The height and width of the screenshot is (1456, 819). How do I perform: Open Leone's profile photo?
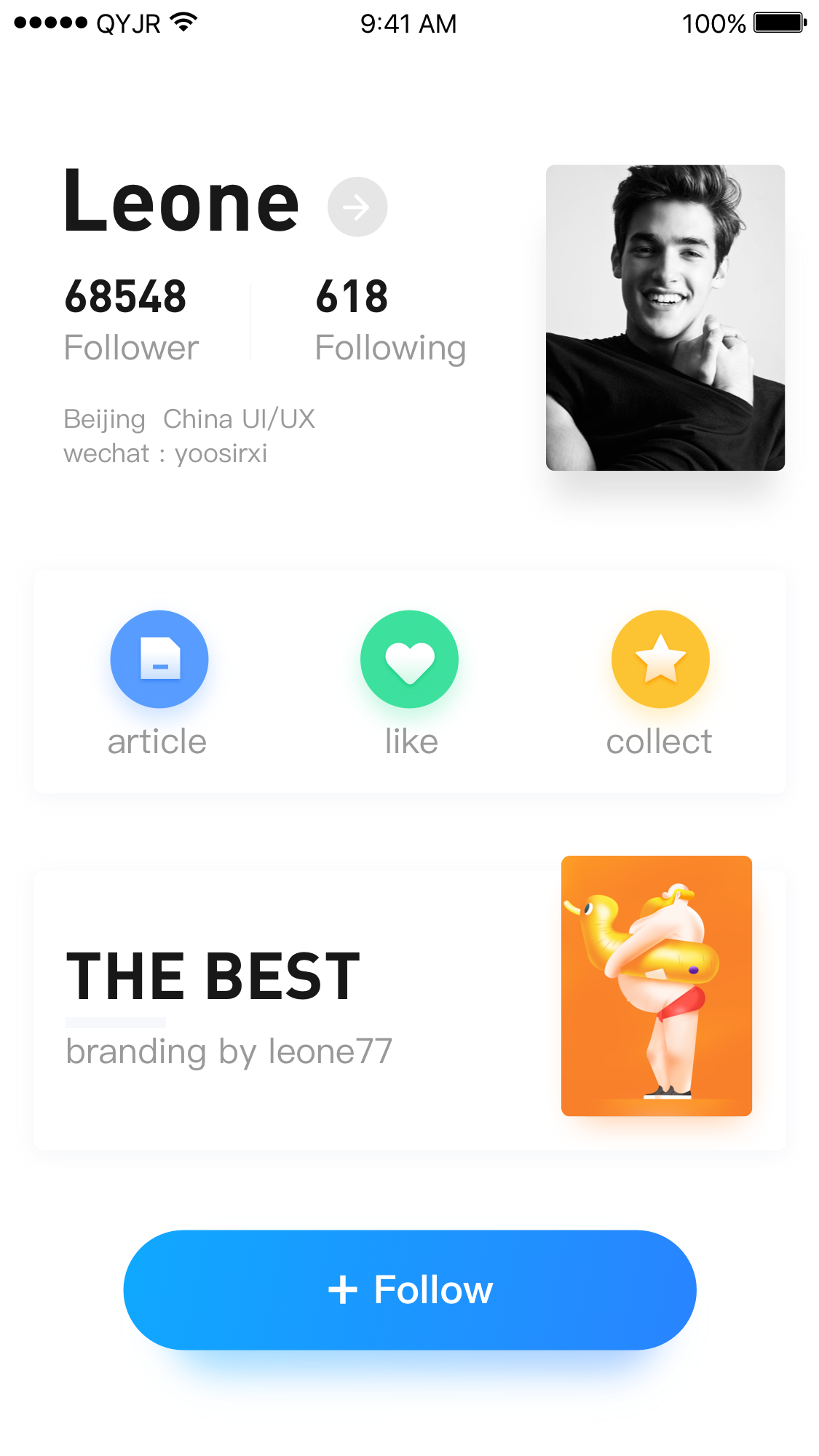point(665,318)
